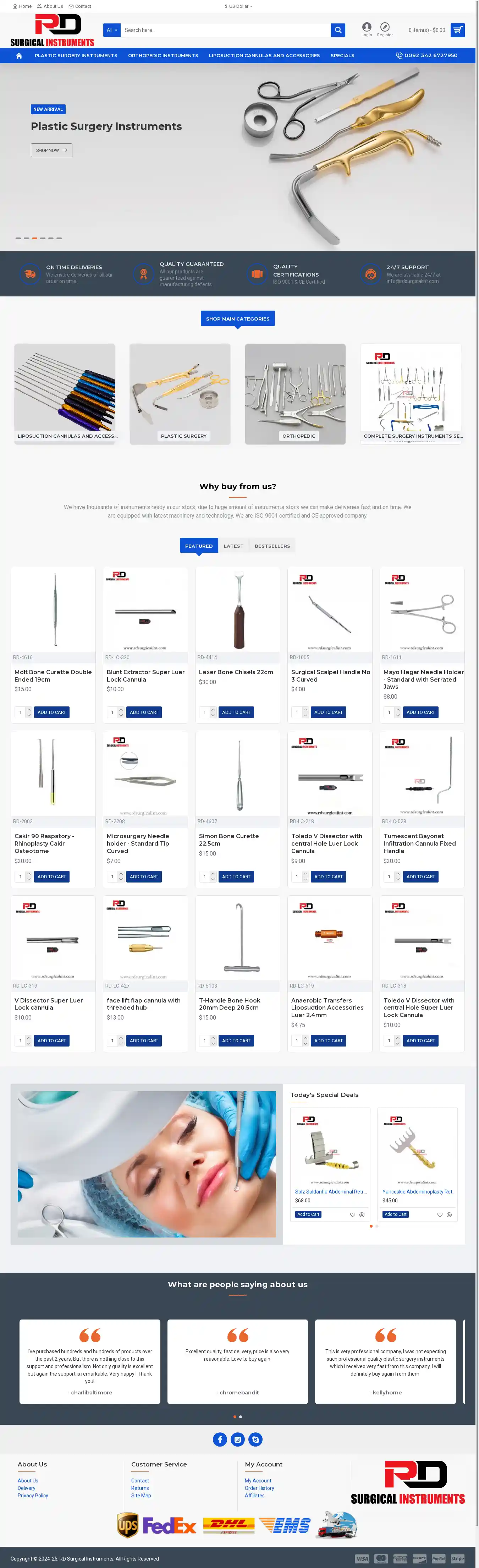Switch to the Latest tab
Image resolution: width=479 pixels, height=1568 pixels.
coord(233,546)
